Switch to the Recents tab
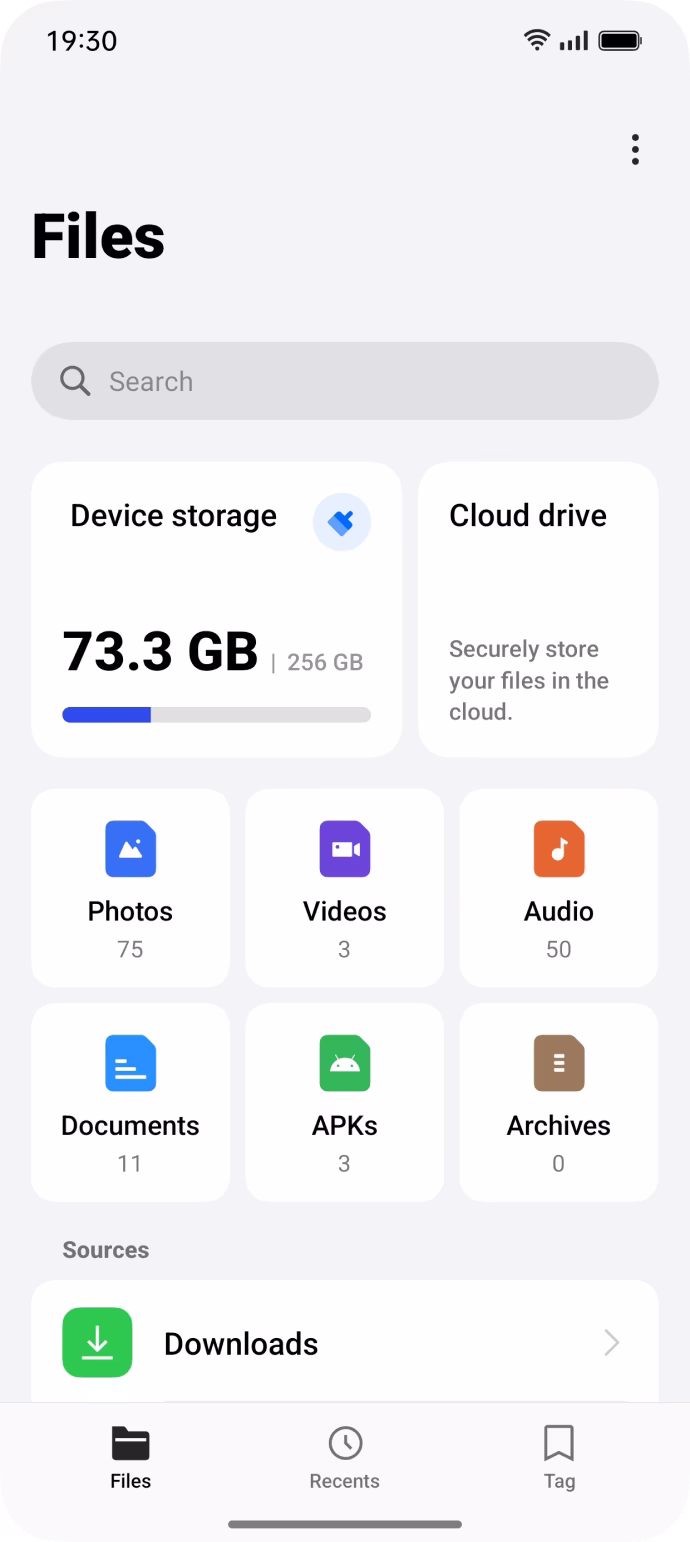The image size is (690, 1542). click(344, 1458)
